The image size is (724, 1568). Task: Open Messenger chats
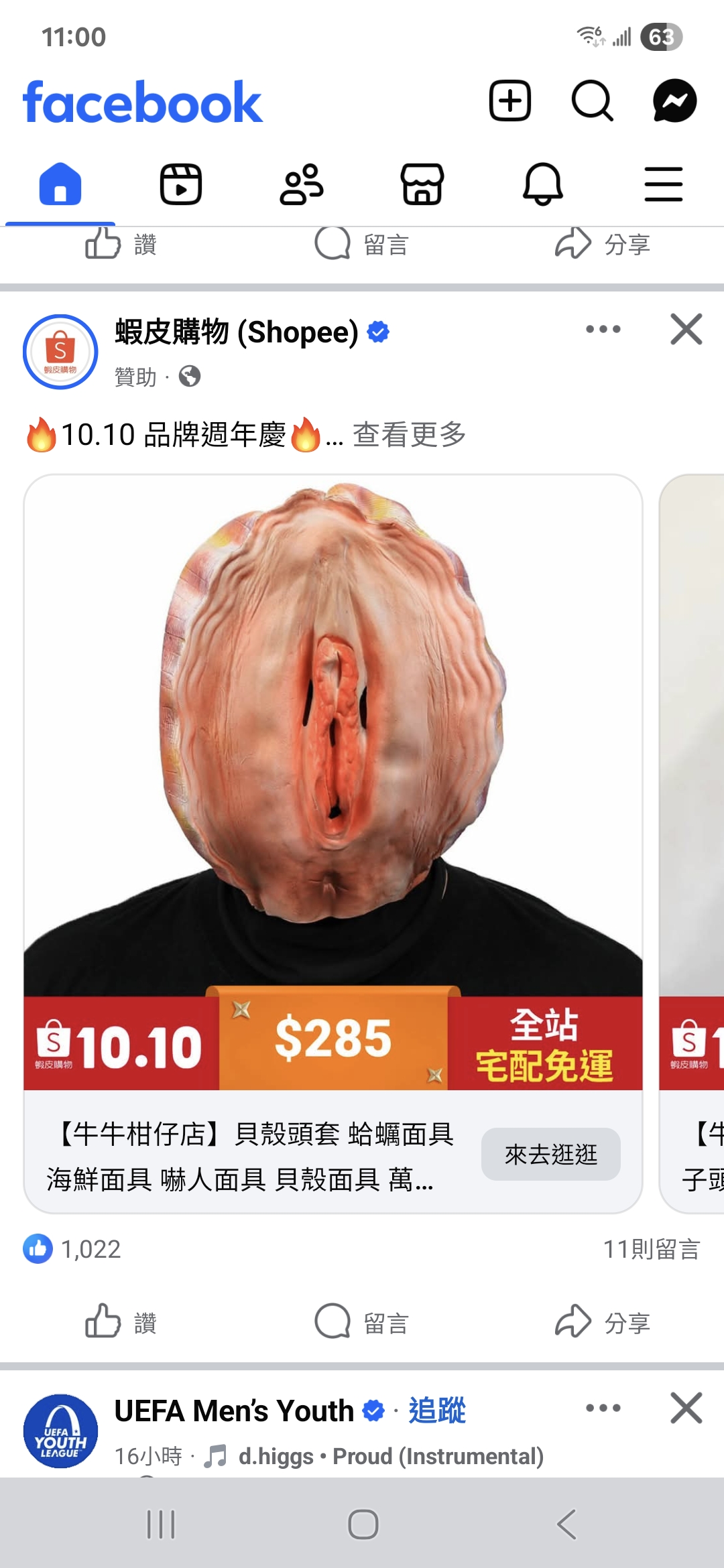point(674,101)
